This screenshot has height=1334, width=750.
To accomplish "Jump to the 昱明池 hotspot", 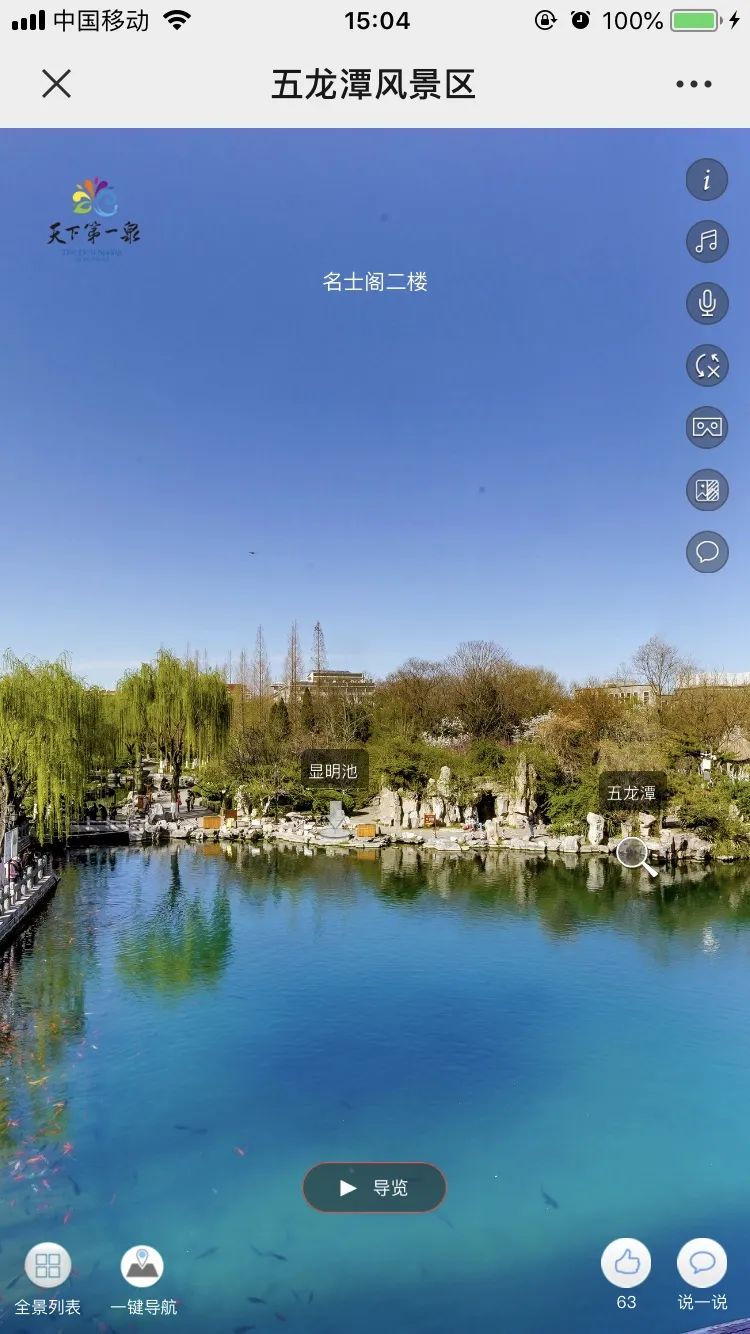I will click(334, 815).
